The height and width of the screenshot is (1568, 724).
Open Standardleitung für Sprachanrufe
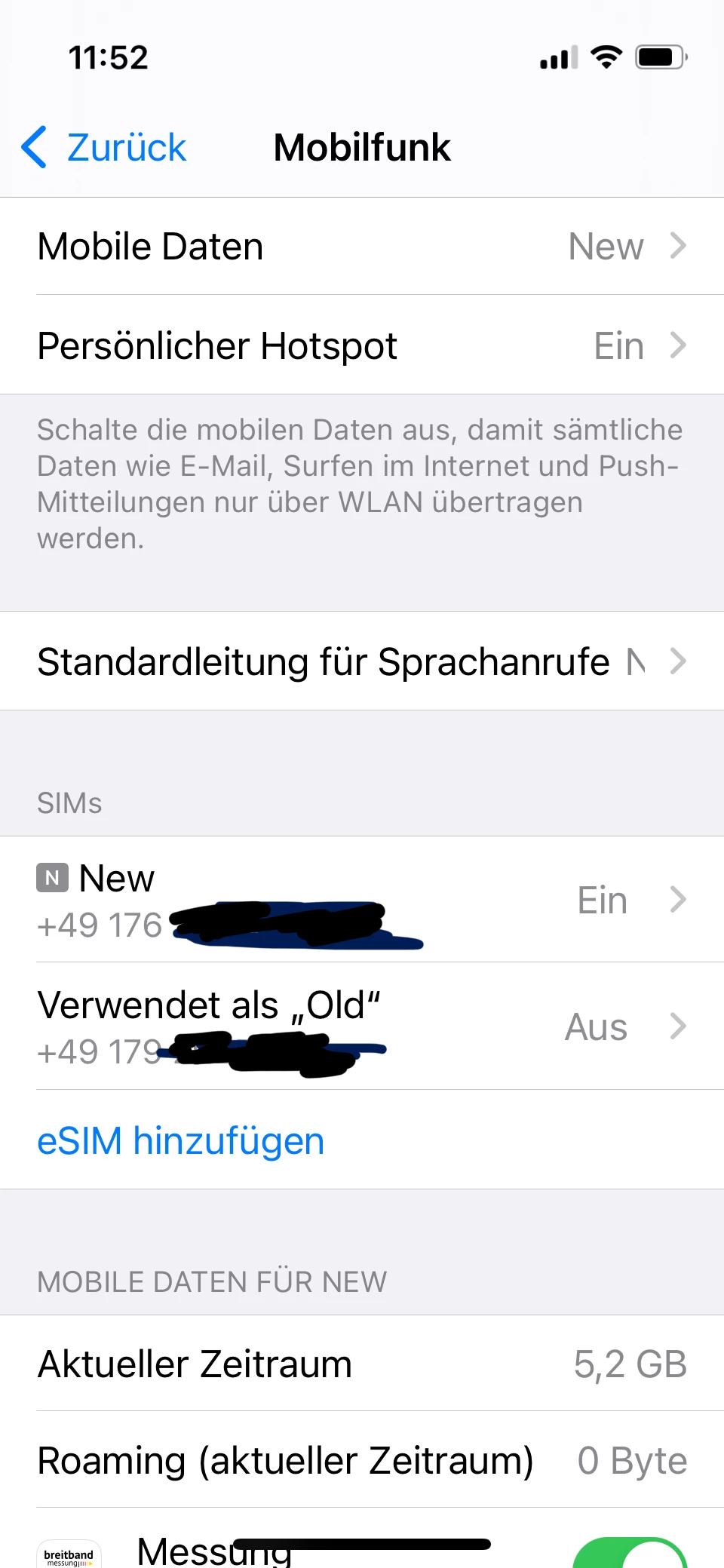[x=362, y=661]
